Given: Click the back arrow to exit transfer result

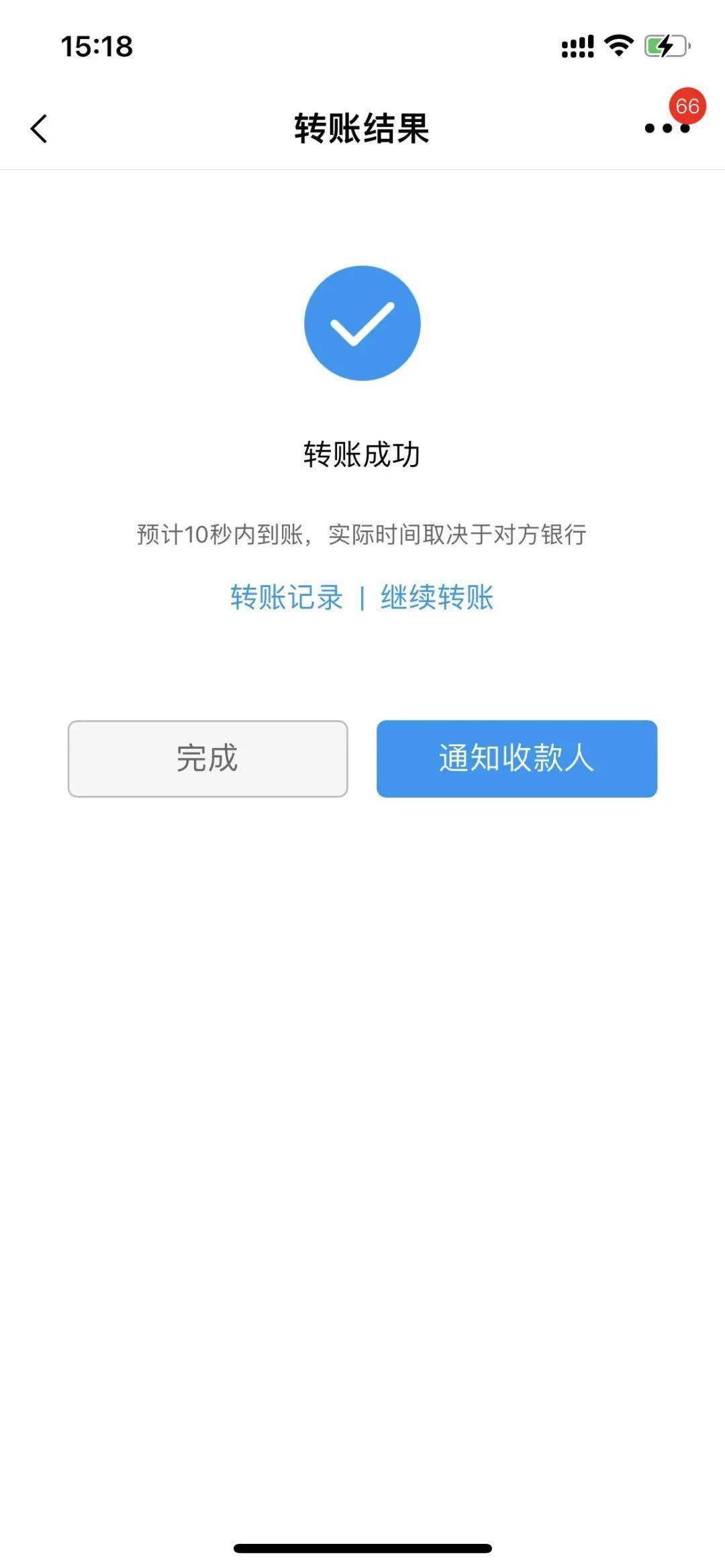Looking at the screenshot, I should (39, 129).
